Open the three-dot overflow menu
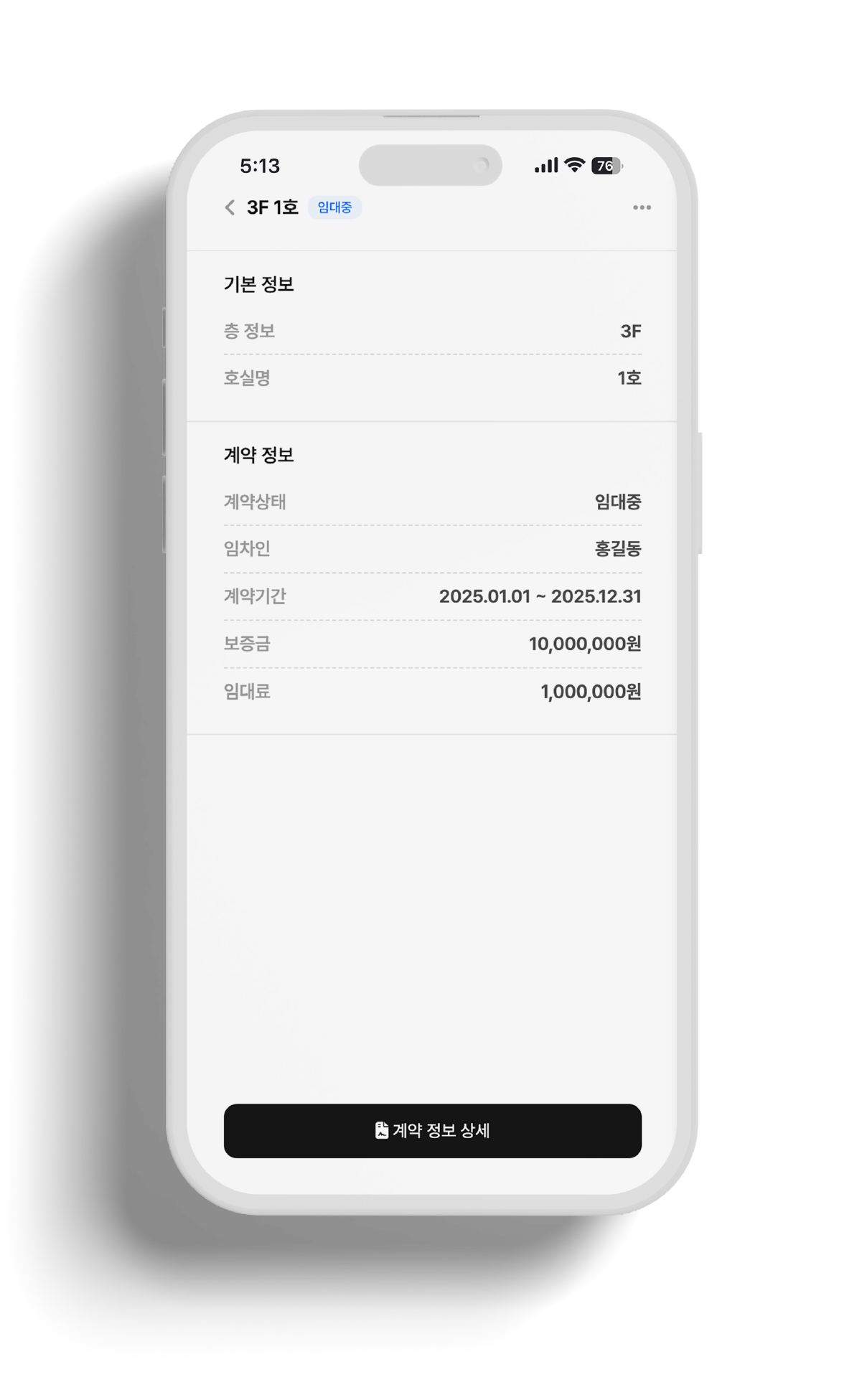Viewport: 862px width, 1400px height. click(642, 207)
